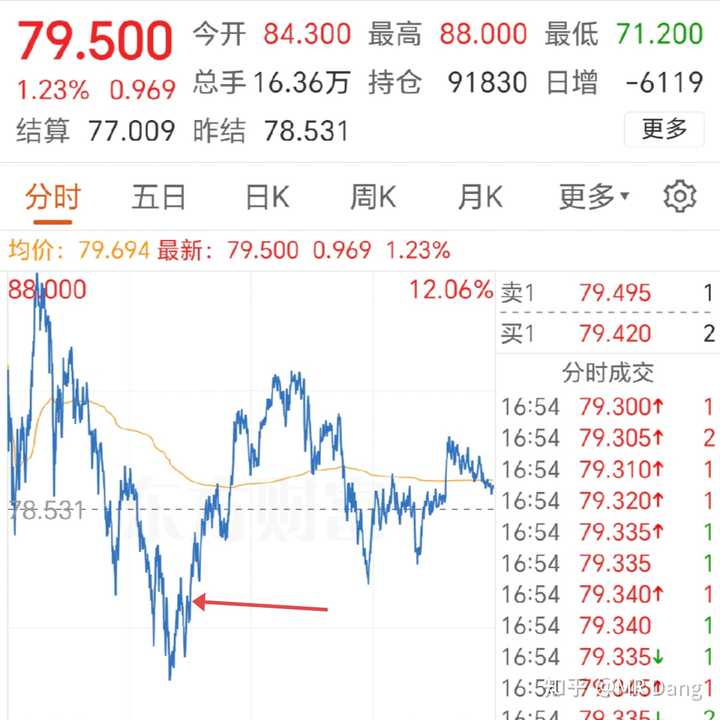Screen dimensions: 720x720
Task: Switch to the 分时 chart tab
Action: click(53, 197)
